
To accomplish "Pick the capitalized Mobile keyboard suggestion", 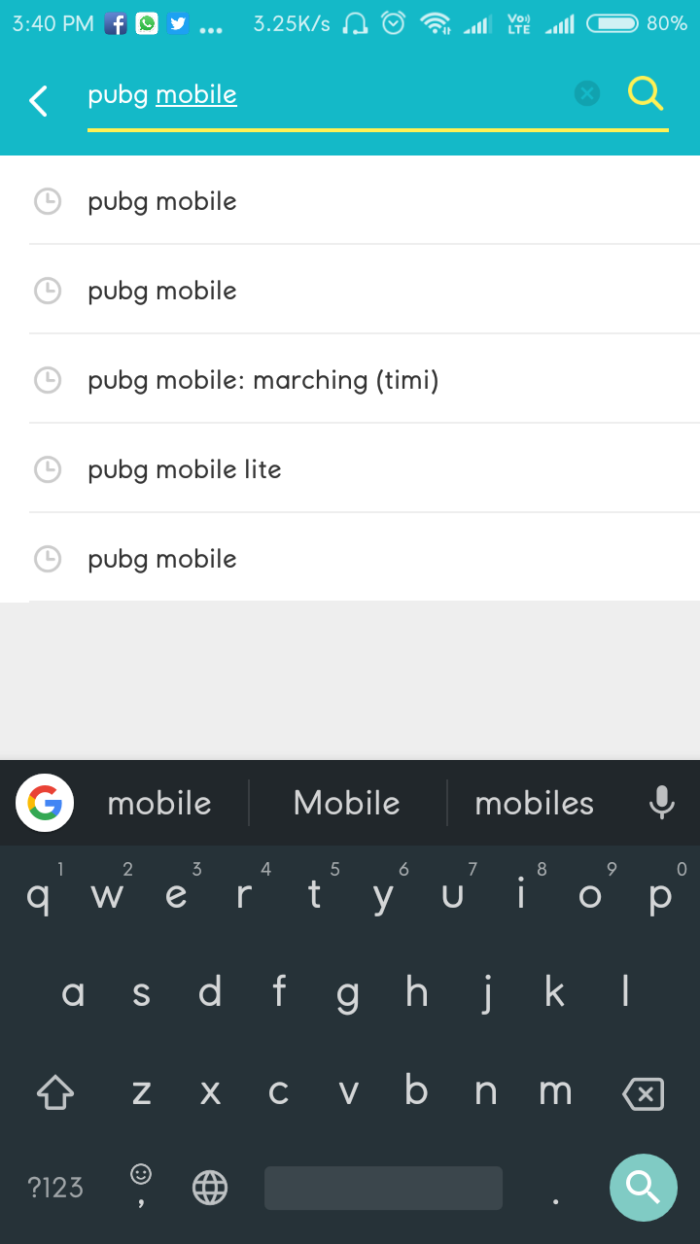I will point(347,803).
